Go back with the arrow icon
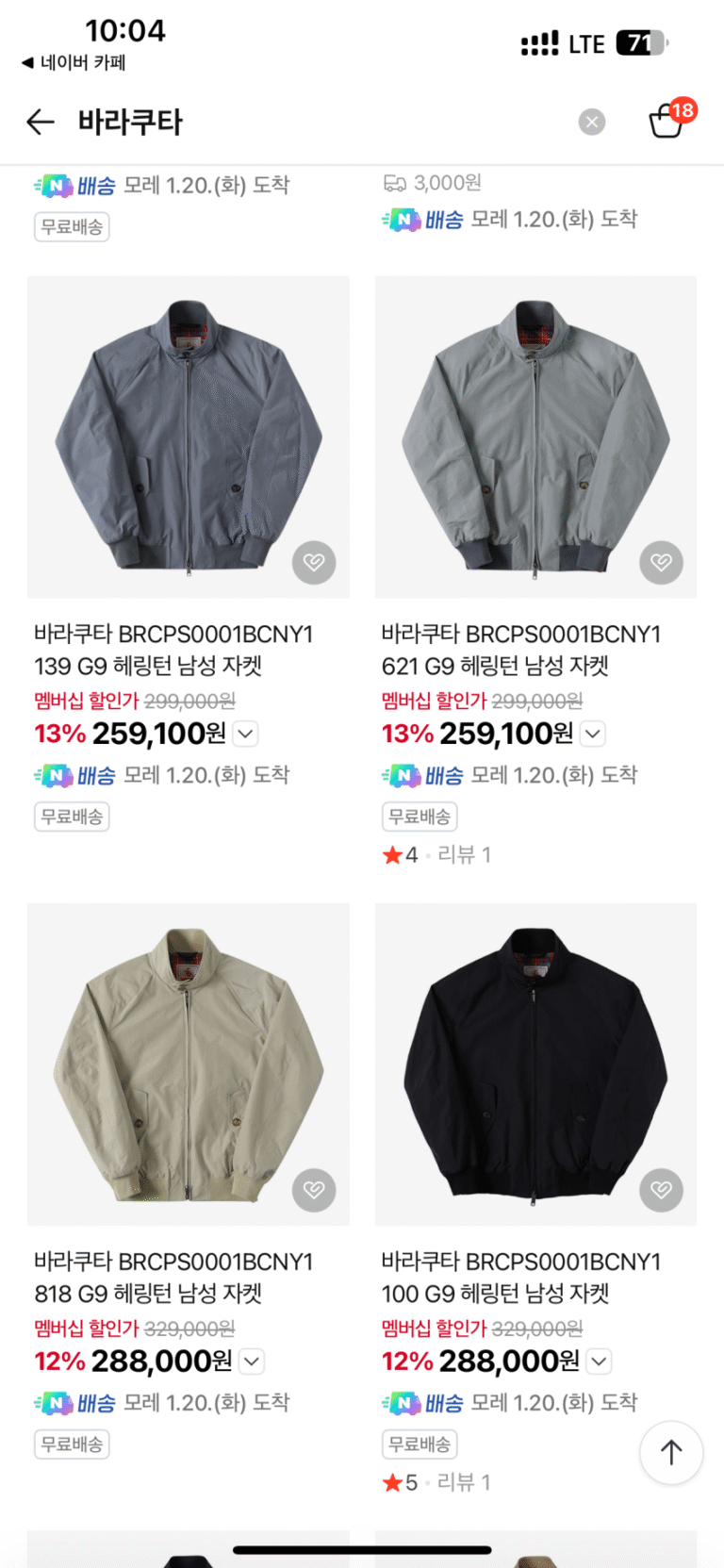 tap(41, 122)
